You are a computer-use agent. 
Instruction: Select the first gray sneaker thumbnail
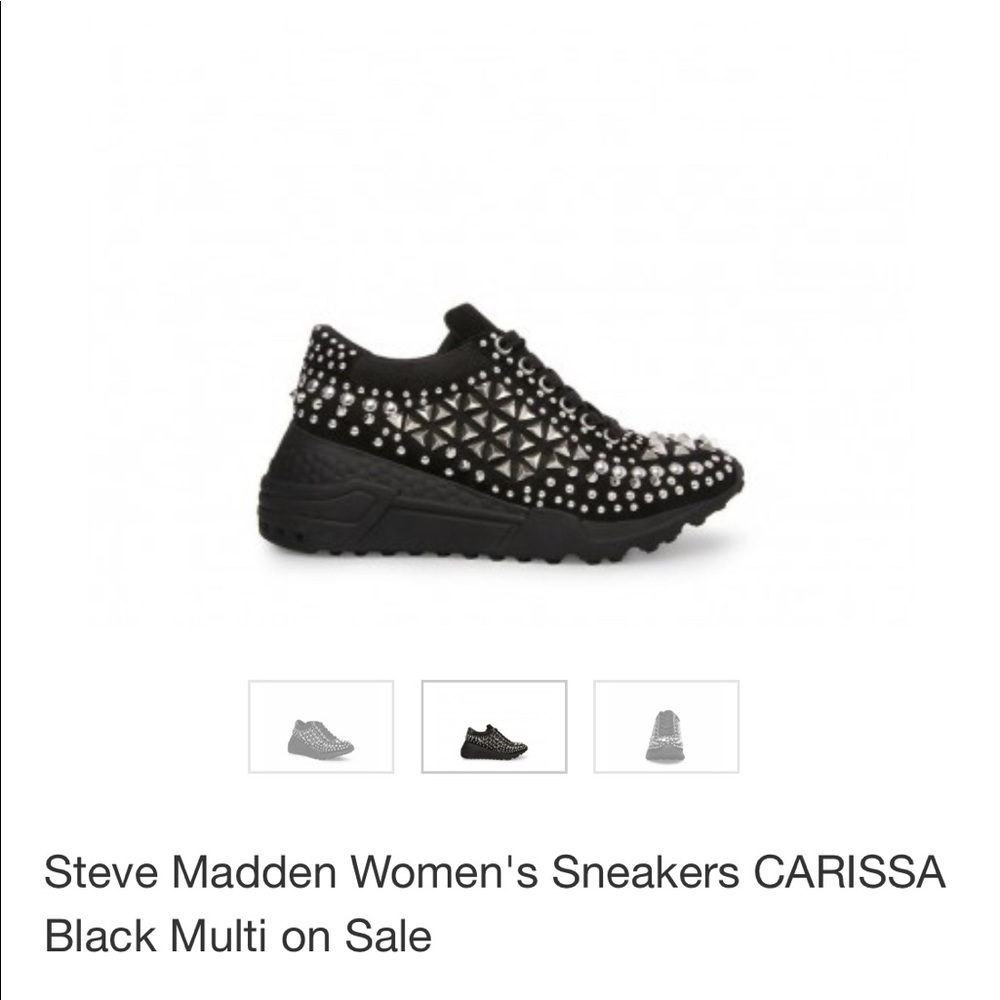321,727
